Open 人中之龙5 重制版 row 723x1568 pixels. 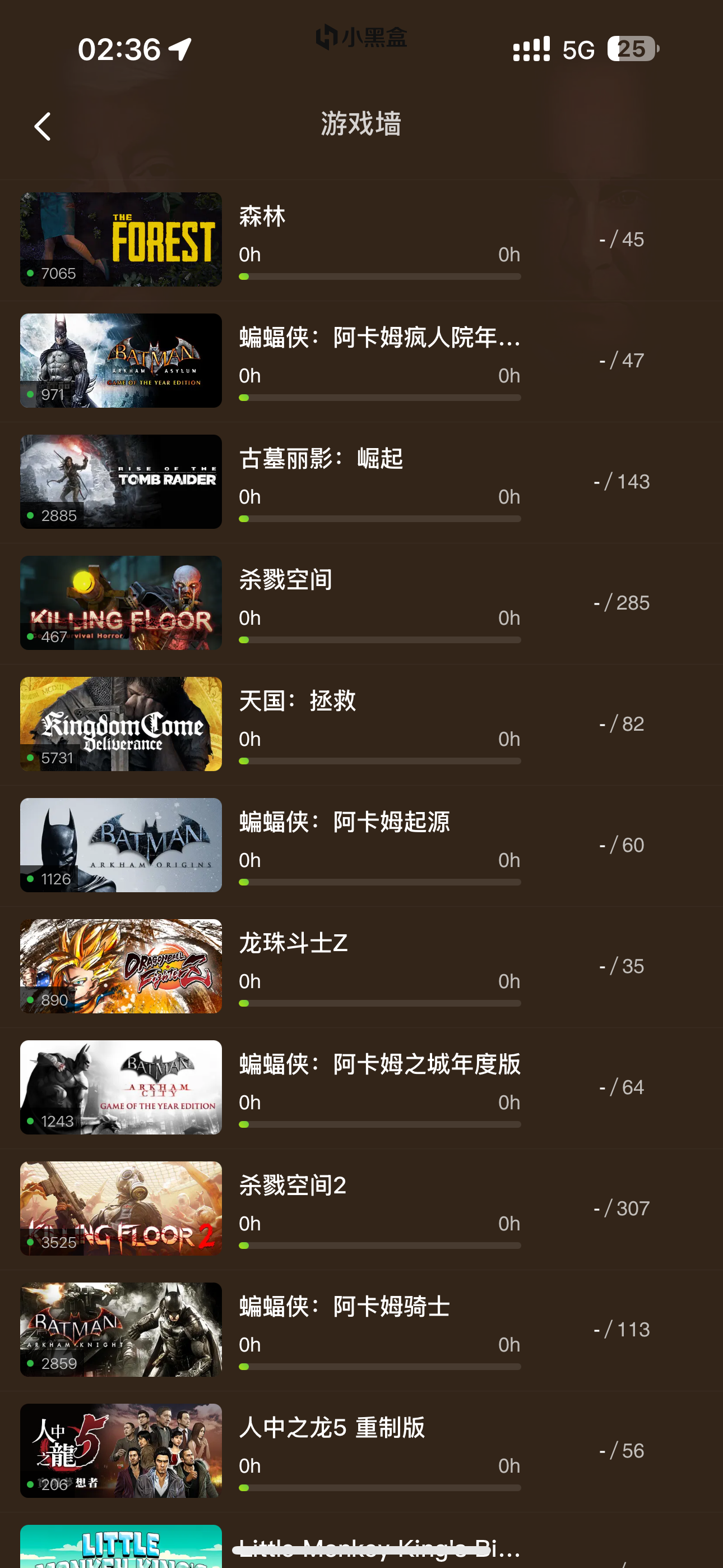(x=361, y=1451)
